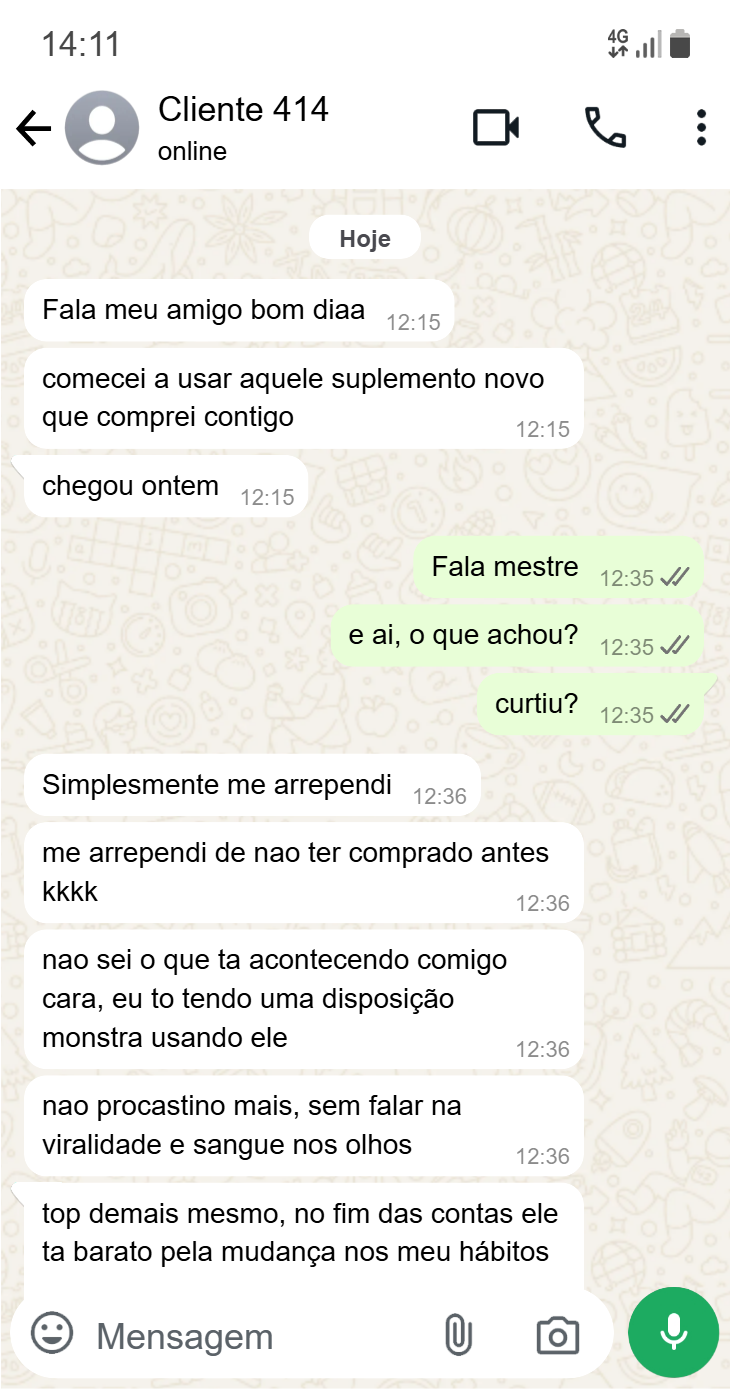Open the overflow menu
732x1390 pixels.
pos(701,128)
